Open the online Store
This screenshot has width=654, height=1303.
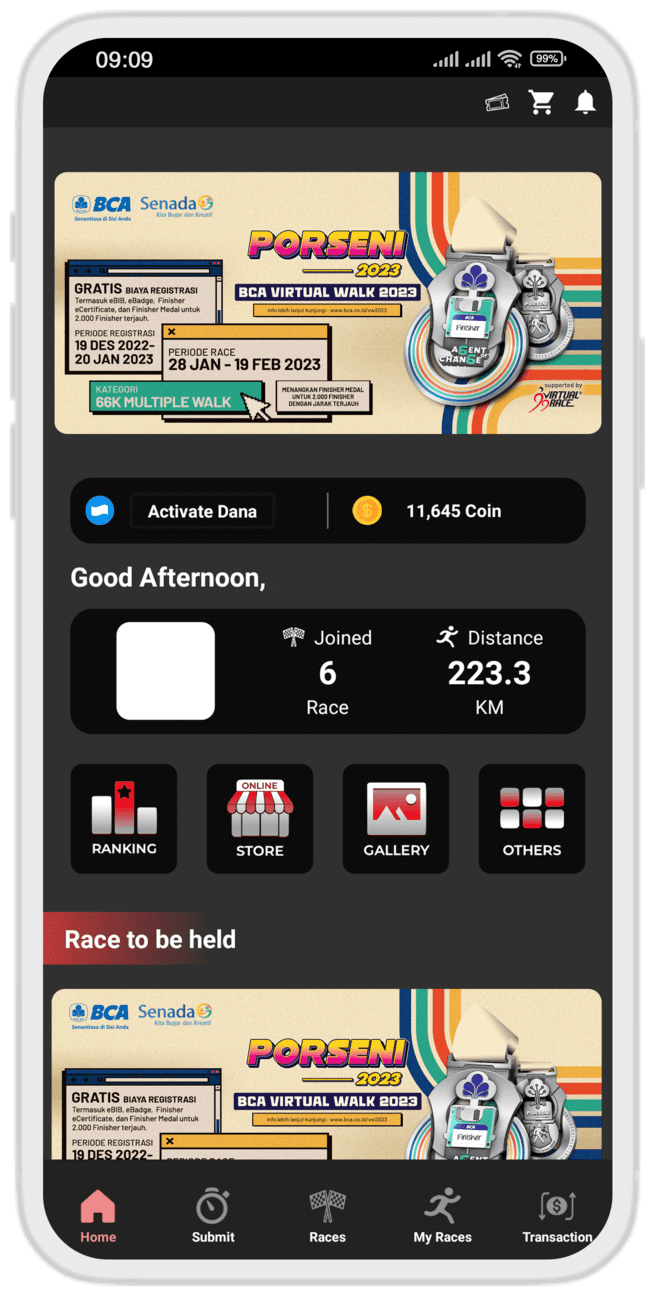[x=260, y=819]
